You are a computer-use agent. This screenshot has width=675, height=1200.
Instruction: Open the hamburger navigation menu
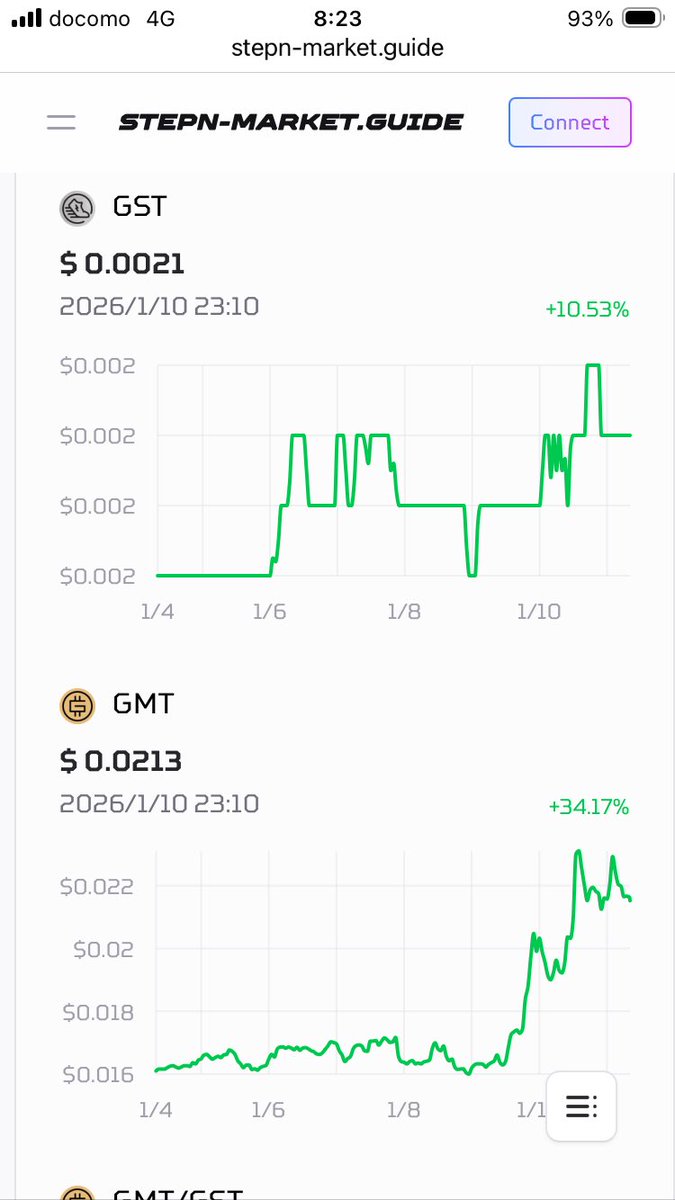(61, 123)
